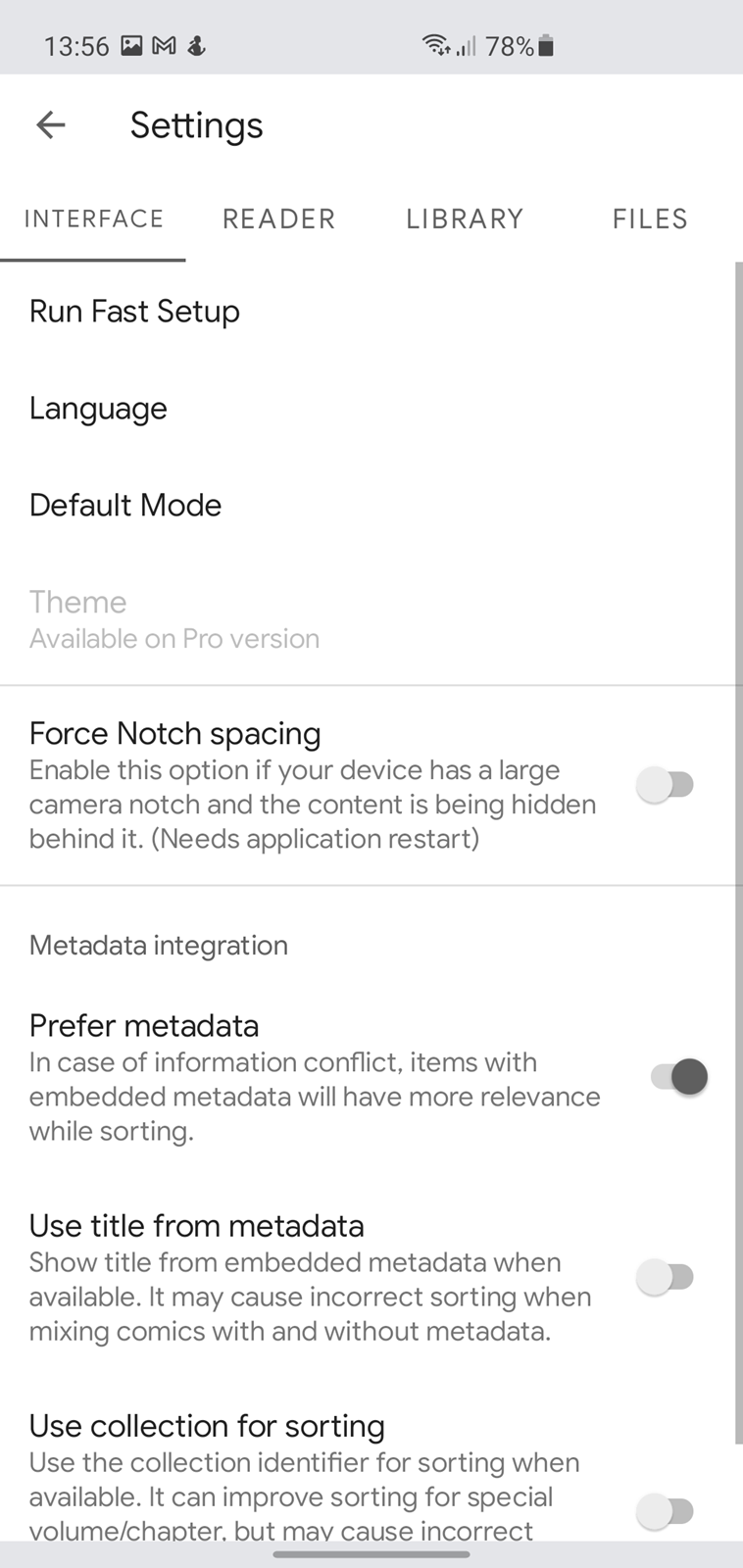Disable the Prefer metadata switch

tap(678, 1077)
